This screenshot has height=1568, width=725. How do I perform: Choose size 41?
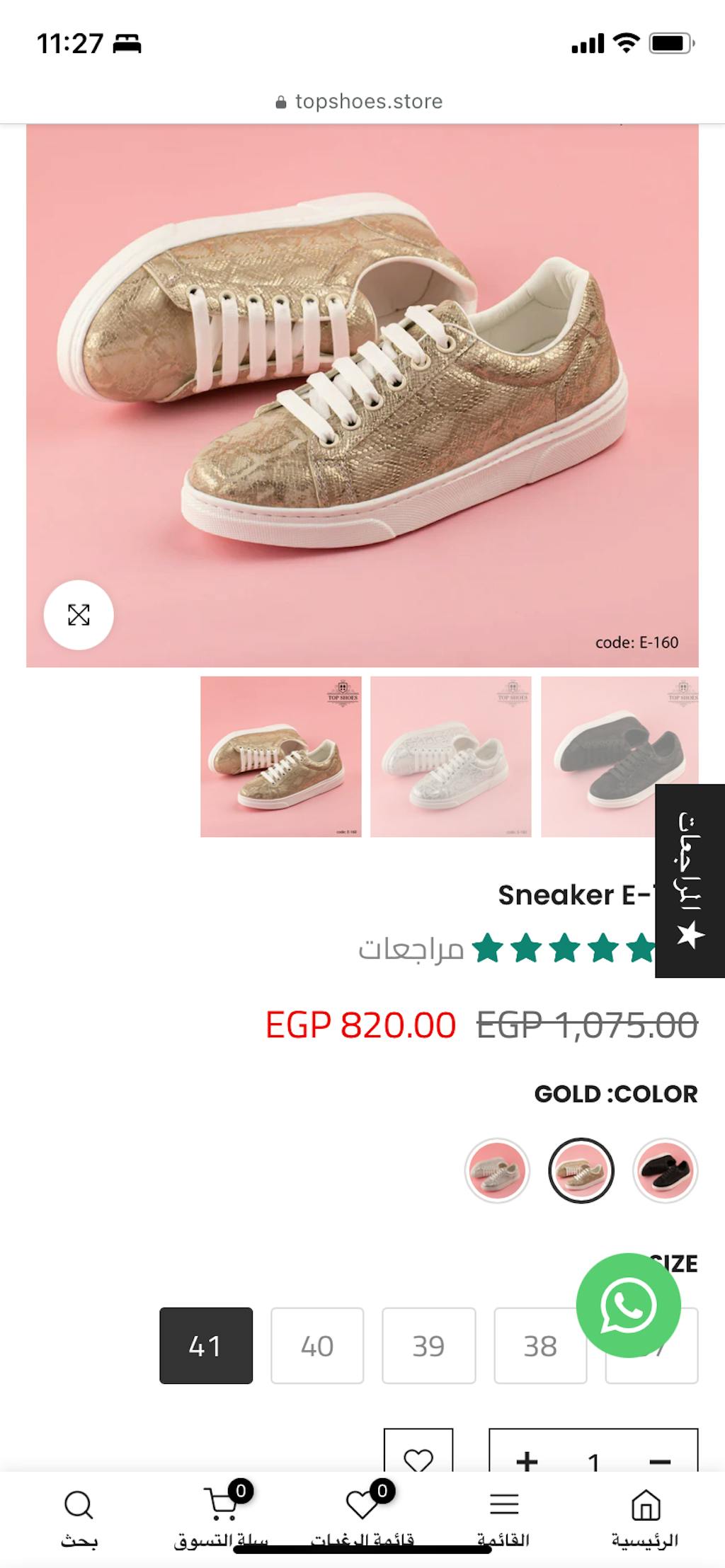pos(206,1346)
